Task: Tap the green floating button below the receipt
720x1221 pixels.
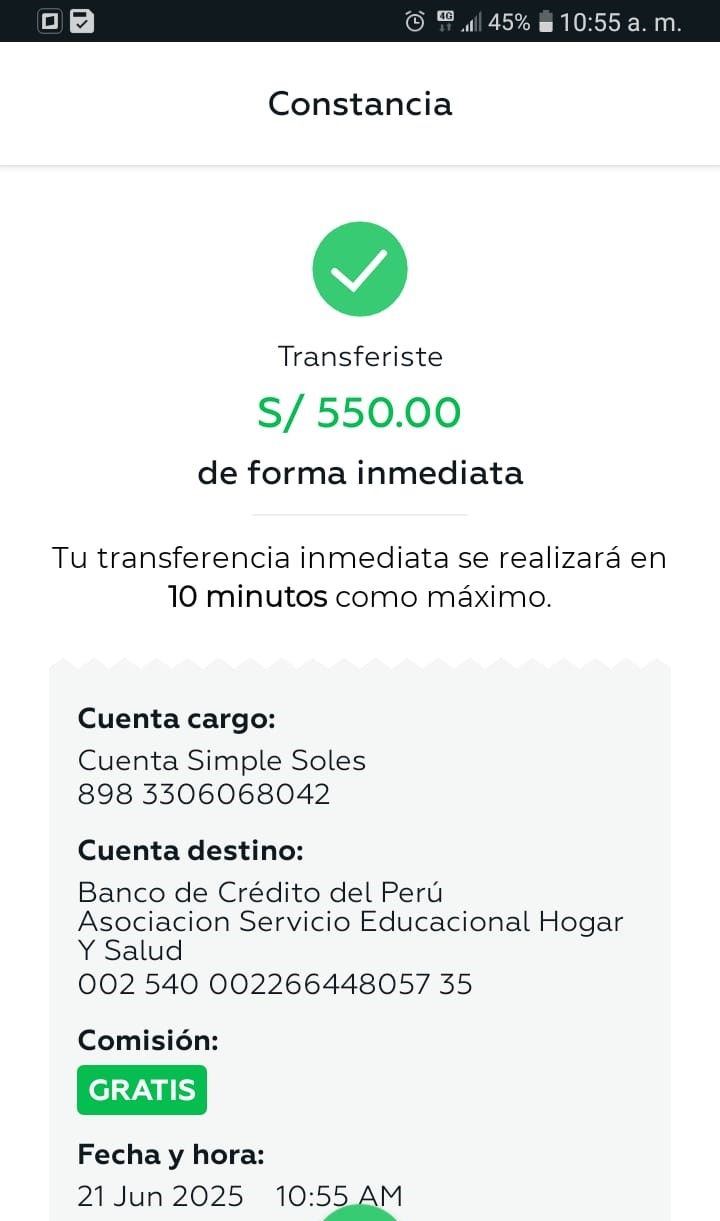Action: click(x=360, y=1213)
